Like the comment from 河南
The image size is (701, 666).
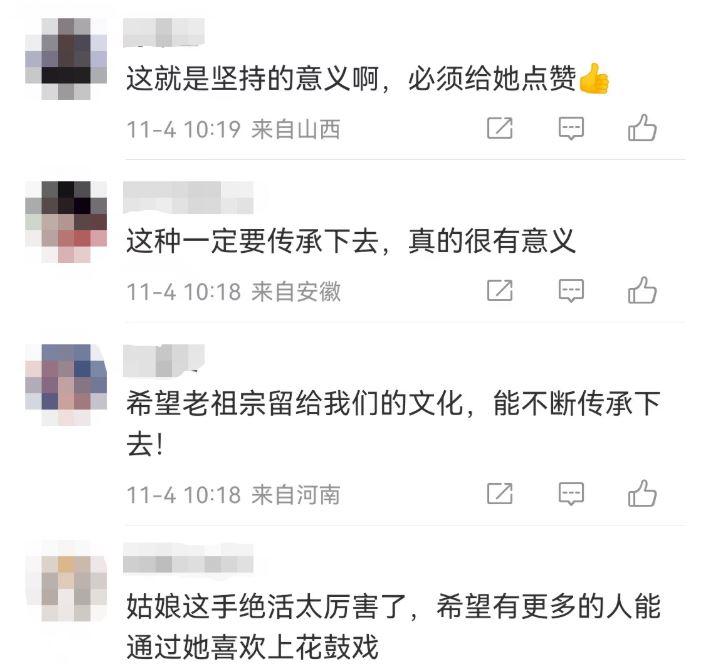[642, 493]
